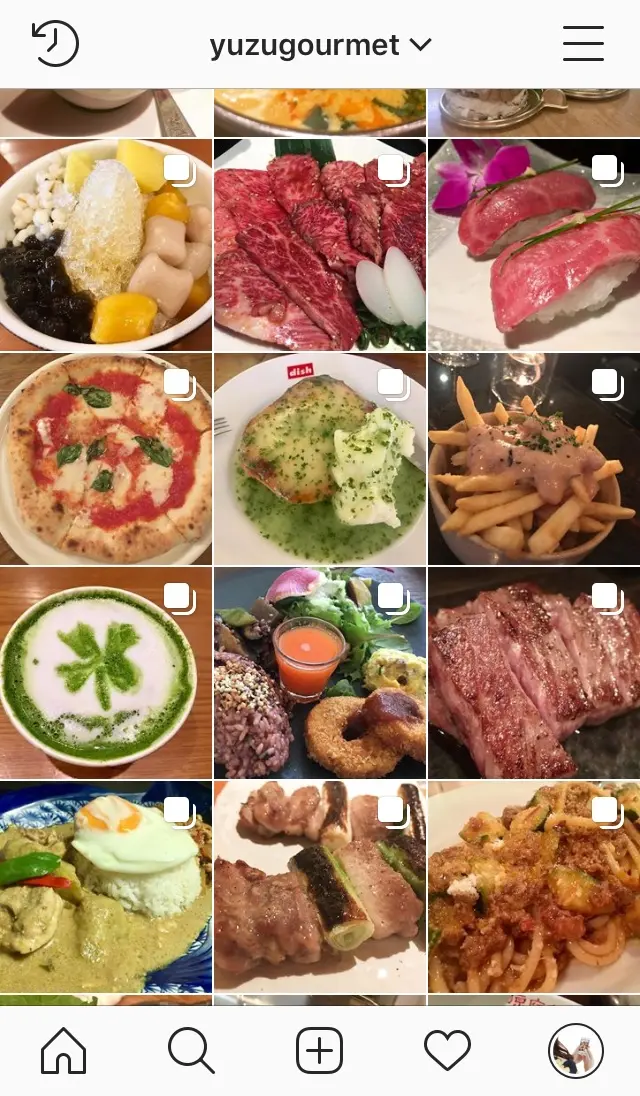The height and width of the screenshot is (1096, 640).
Task: View the beef sushi with orchid post
Action: 534,245
